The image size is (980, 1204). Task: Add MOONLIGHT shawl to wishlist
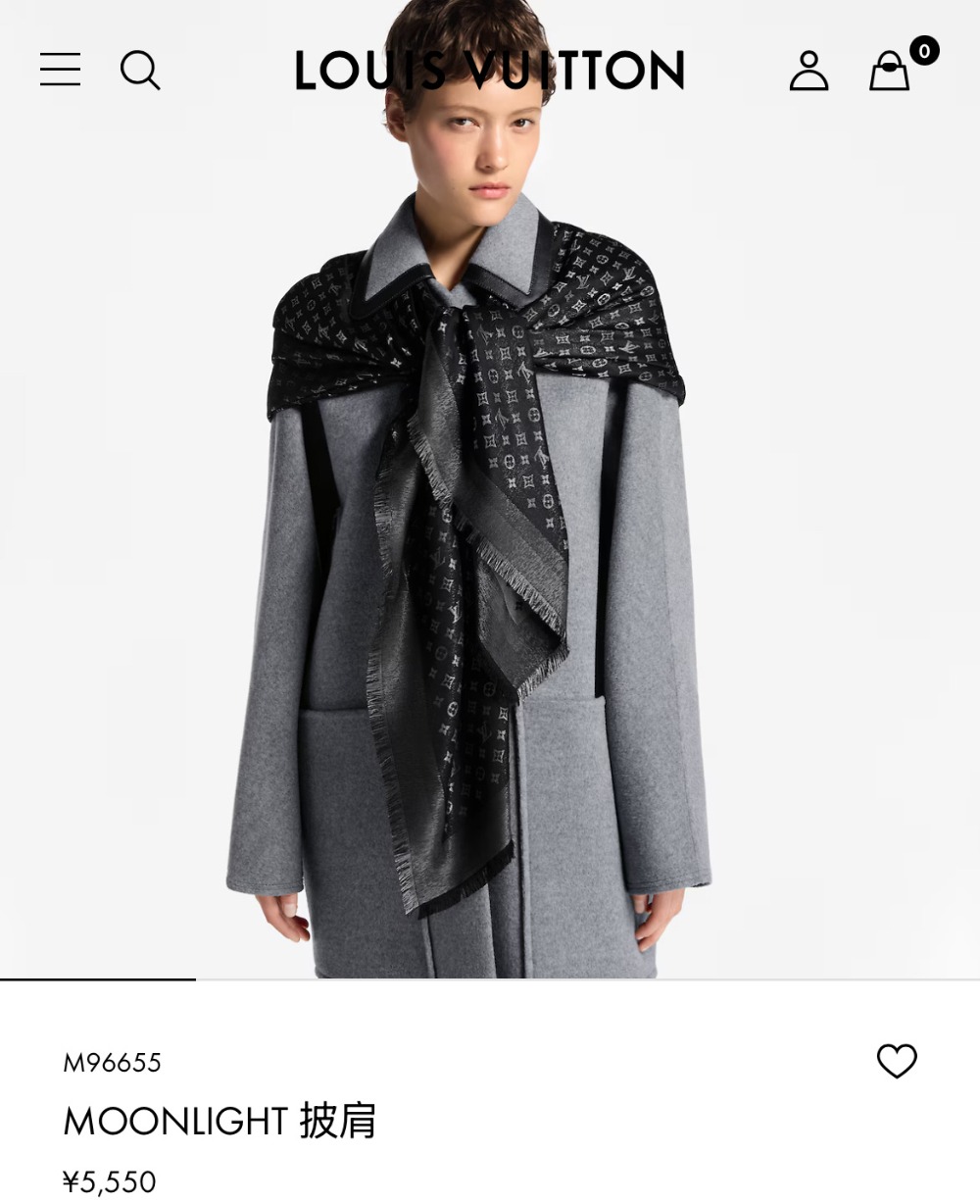[x=896, y=1061]
